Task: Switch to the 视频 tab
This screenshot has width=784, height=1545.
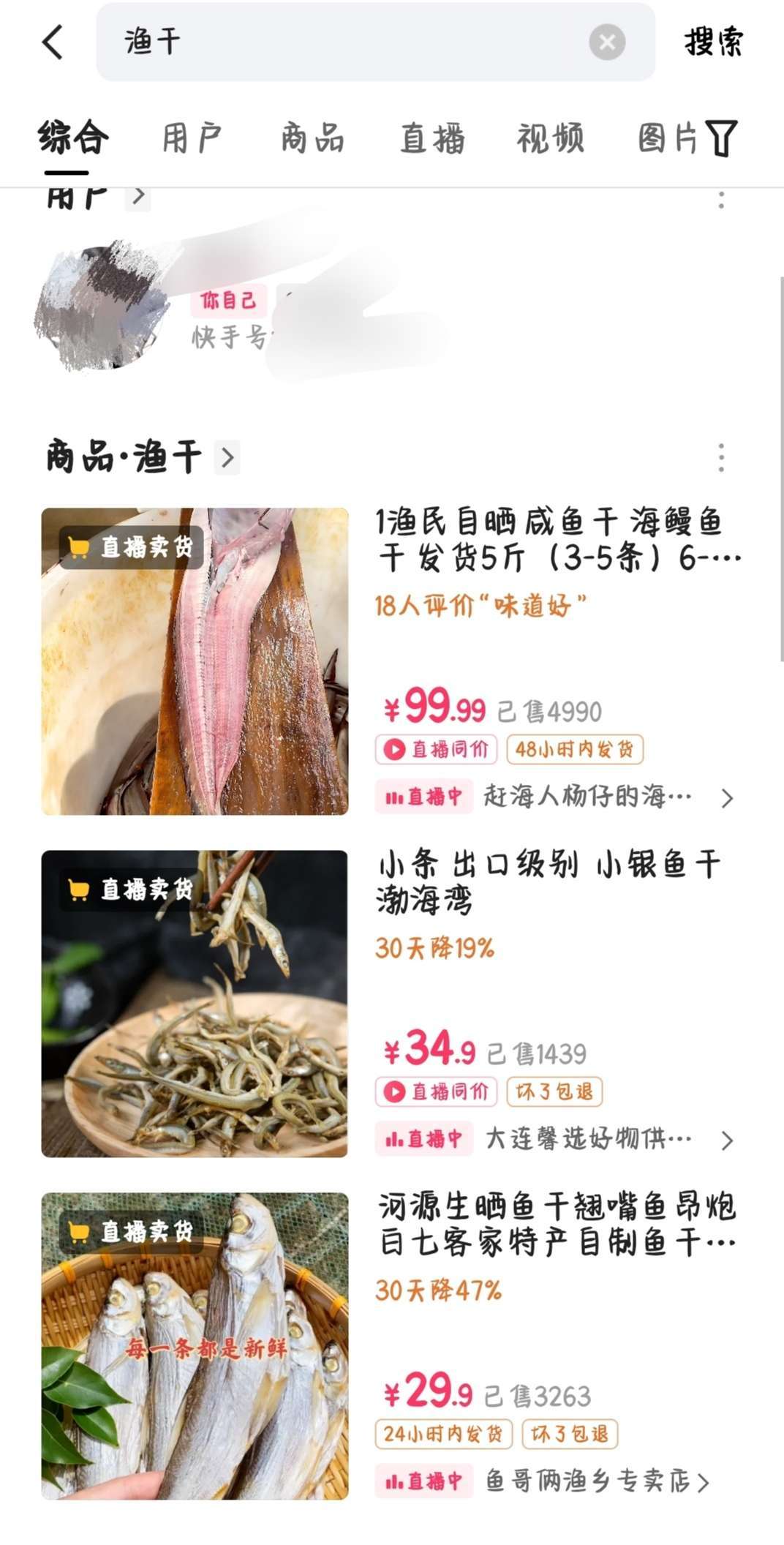Action: (x=550, y=138)
